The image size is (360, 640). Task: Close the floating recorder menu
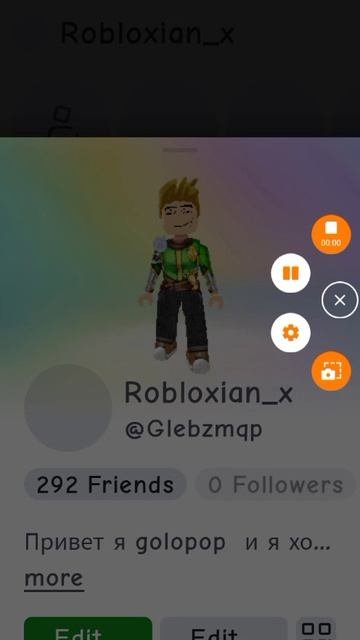point(340,300)
